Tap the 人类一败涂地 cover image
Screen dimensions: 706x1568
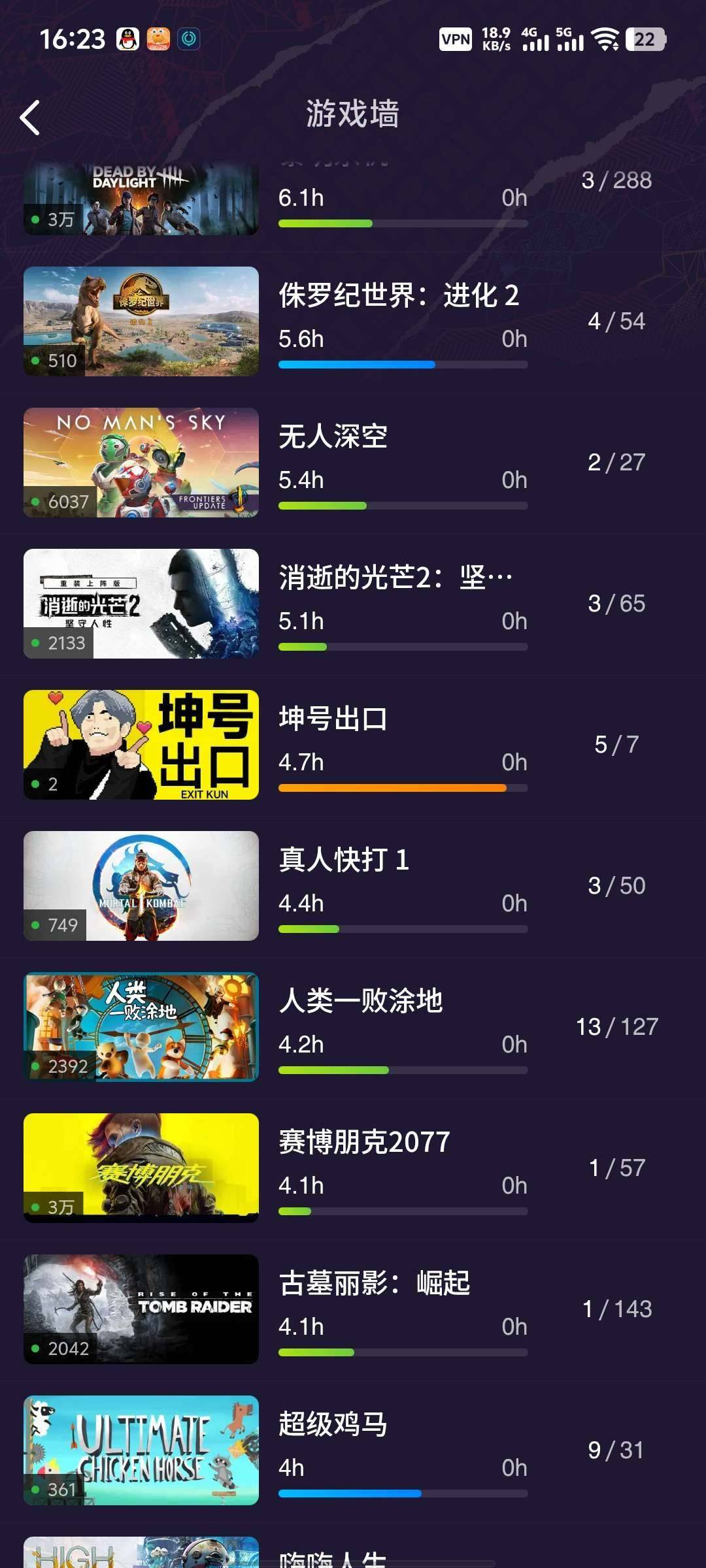141,1026
